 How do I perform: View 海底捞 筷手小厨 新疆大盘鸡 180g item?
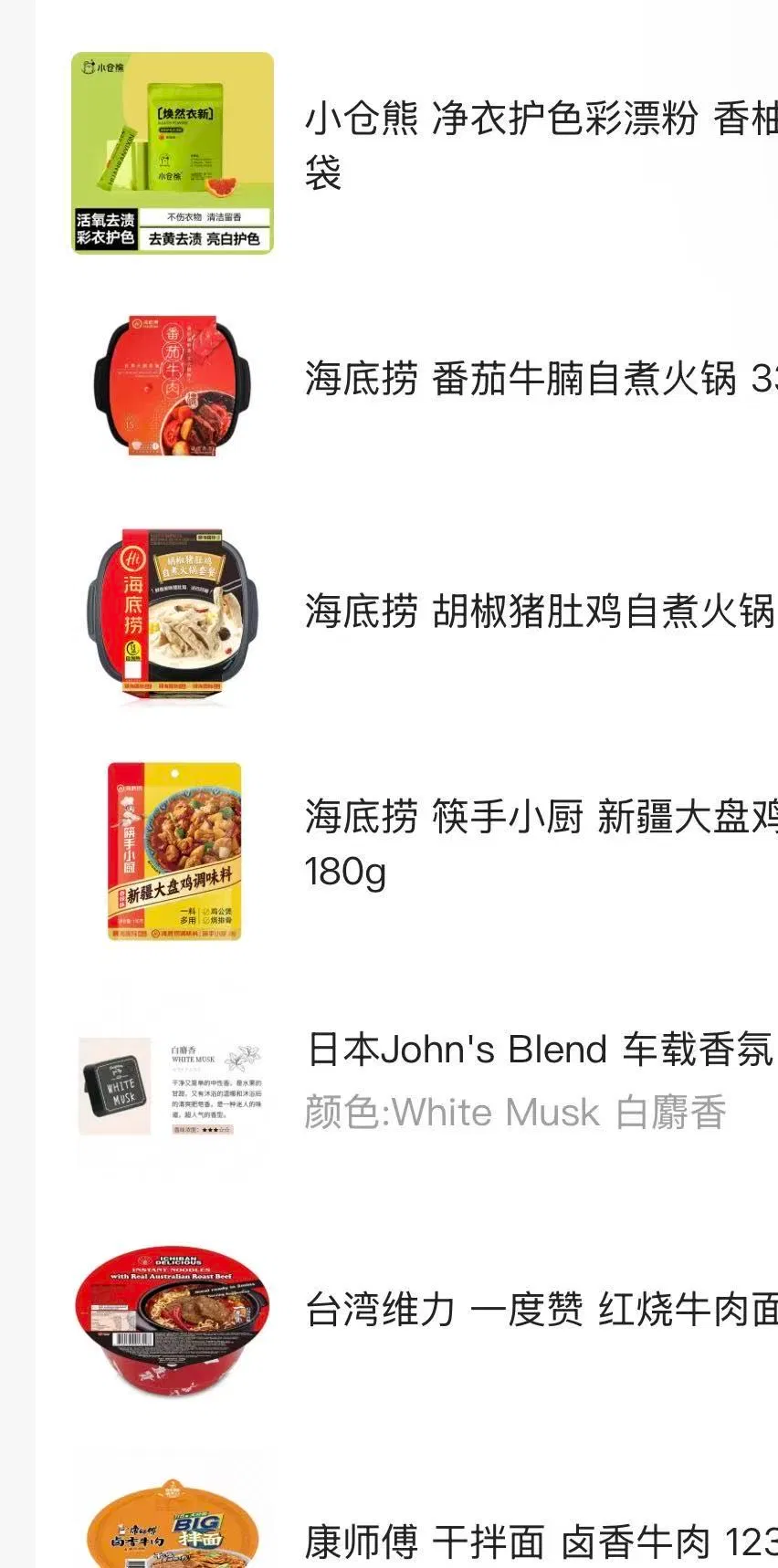click(539, 844)
